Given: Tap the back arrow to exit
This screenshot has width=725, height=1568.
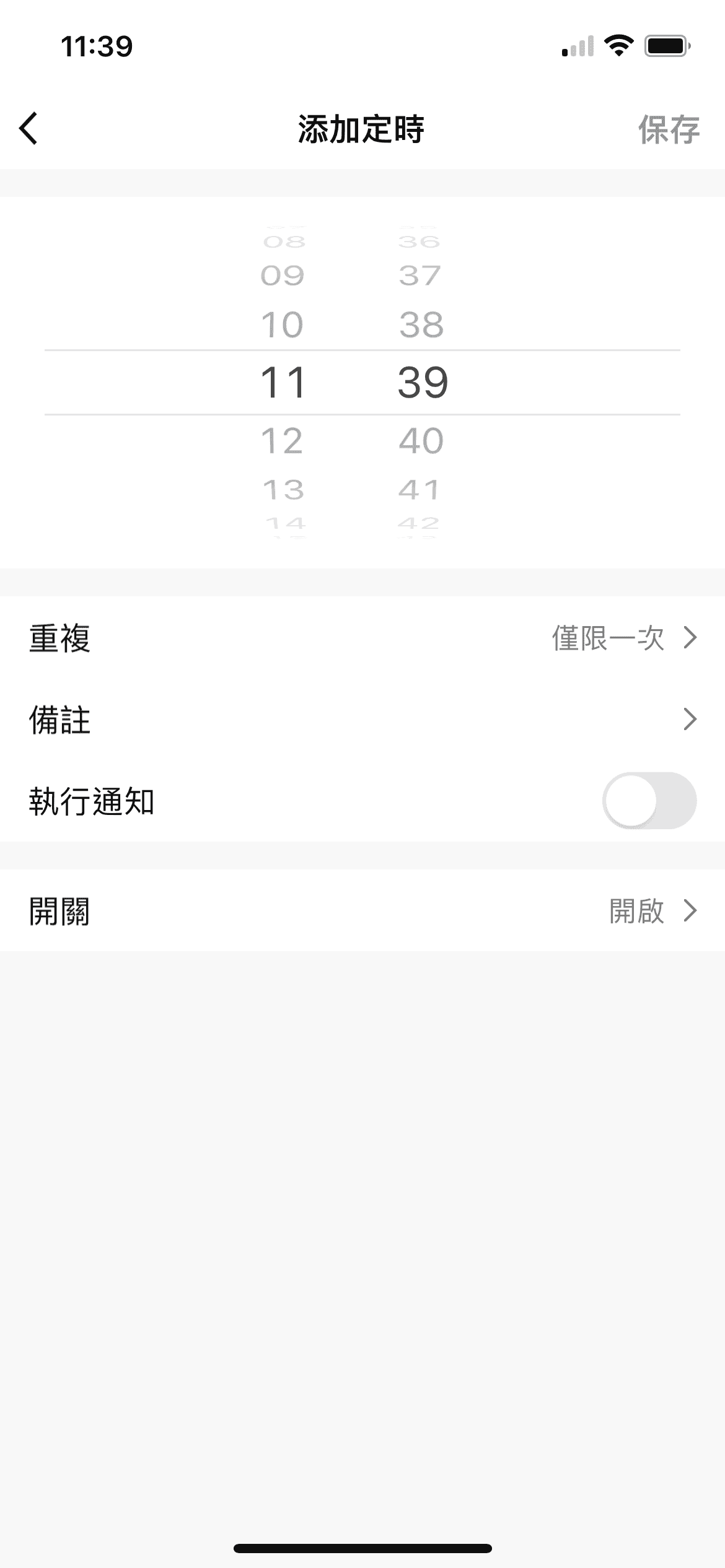Looking at the screenshot, I should (27, 129).
